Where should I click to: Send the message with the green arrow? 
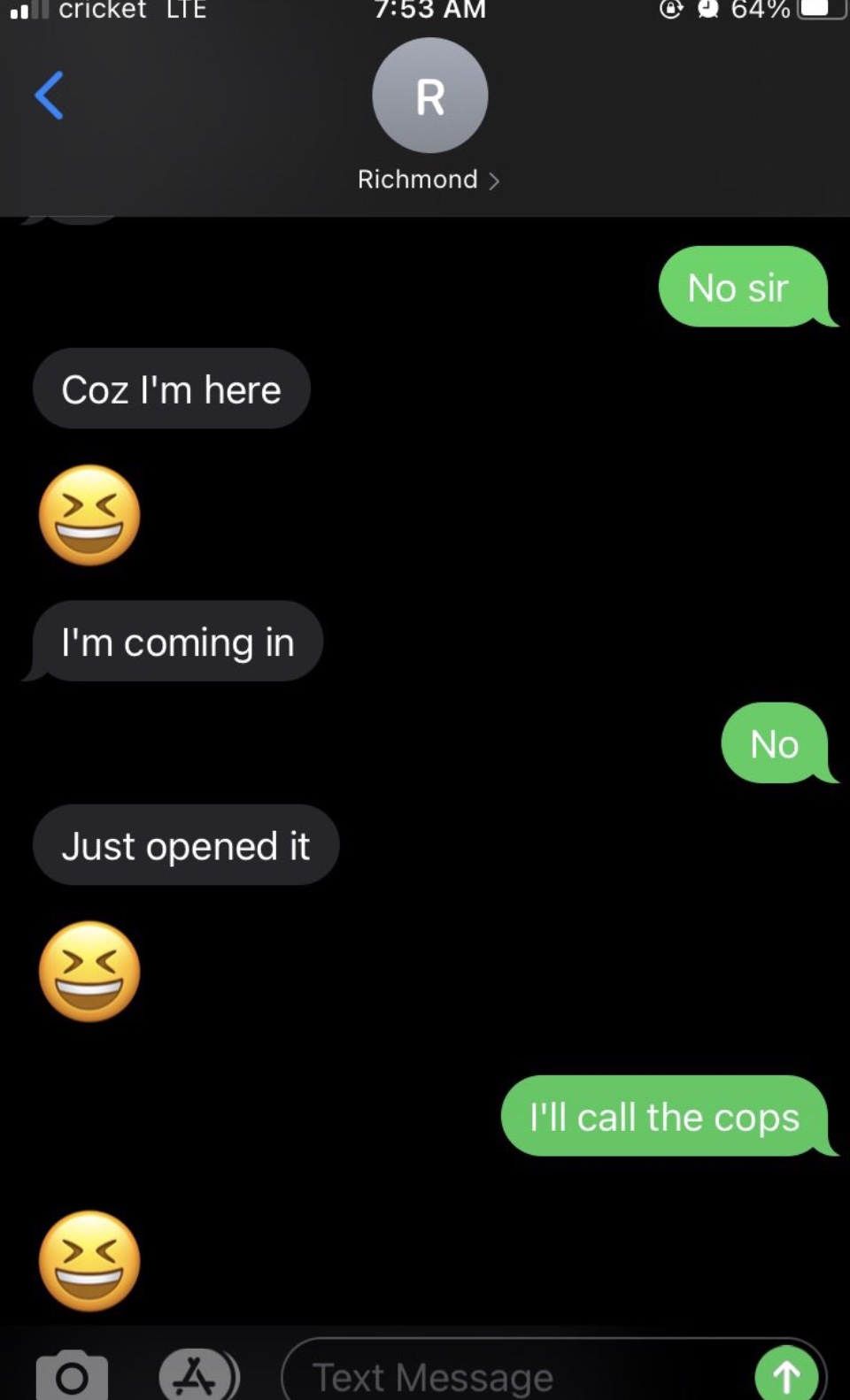point(786,1374)
